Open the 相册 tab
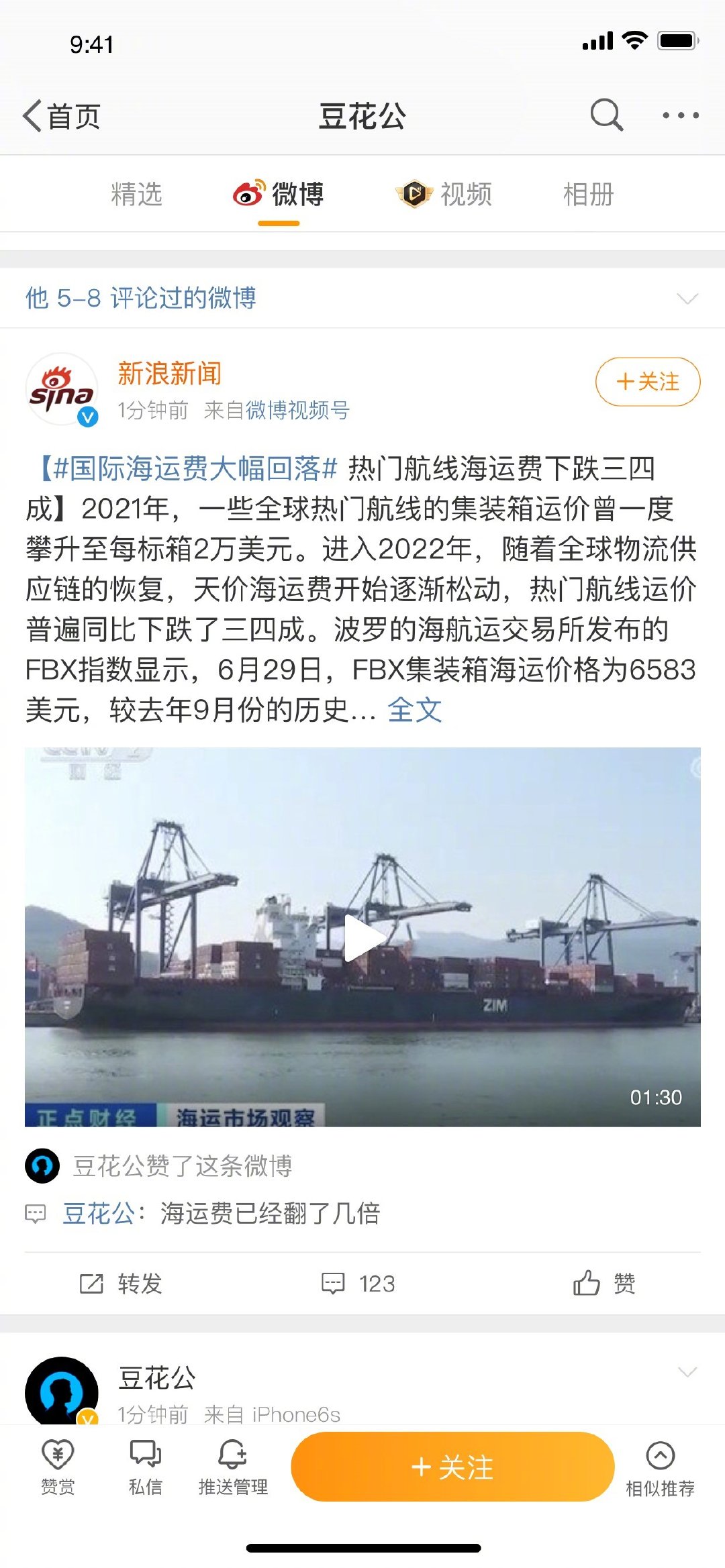The image size is (725, 1568). coord(588,195)
